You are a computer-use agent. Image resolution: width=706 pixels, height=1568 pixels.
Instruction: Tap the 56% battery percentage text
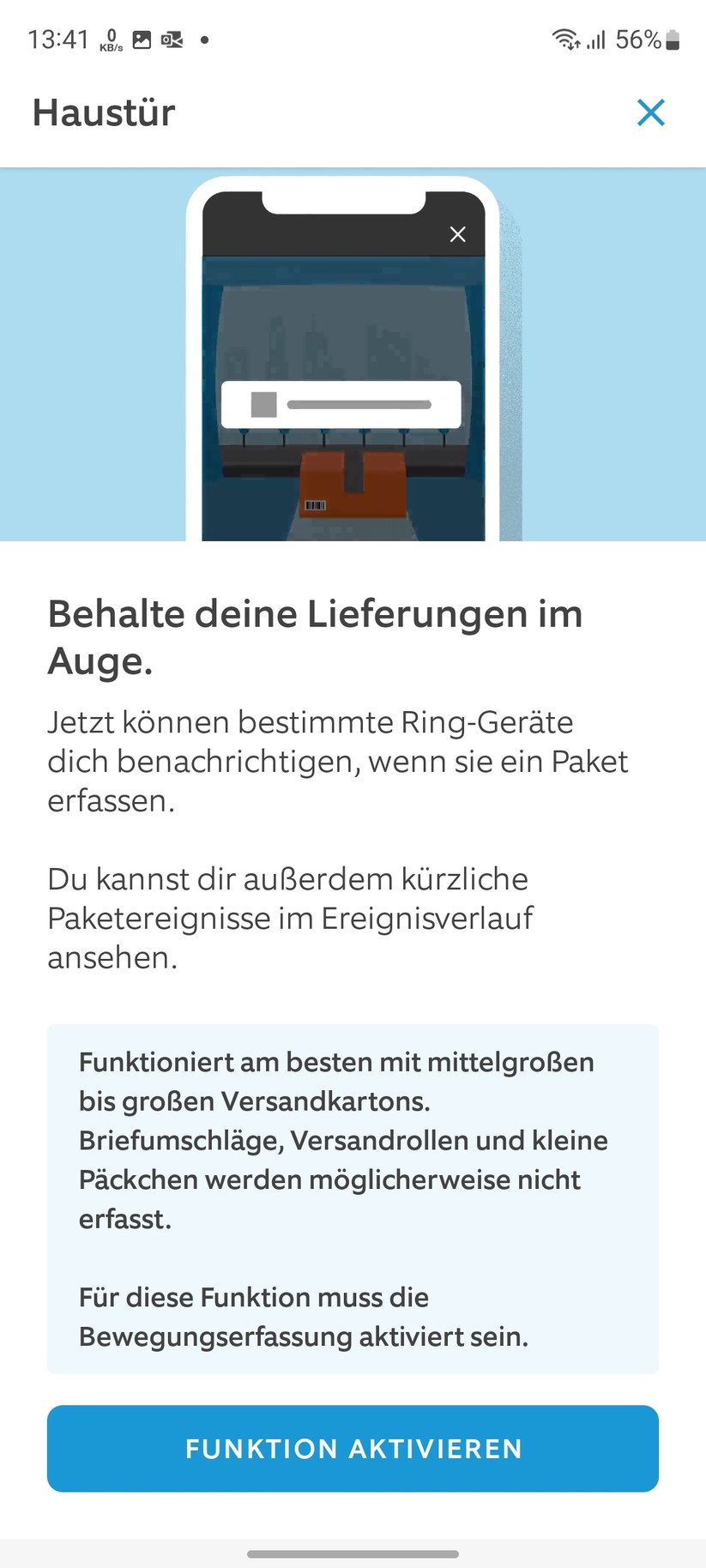[639, 39]
